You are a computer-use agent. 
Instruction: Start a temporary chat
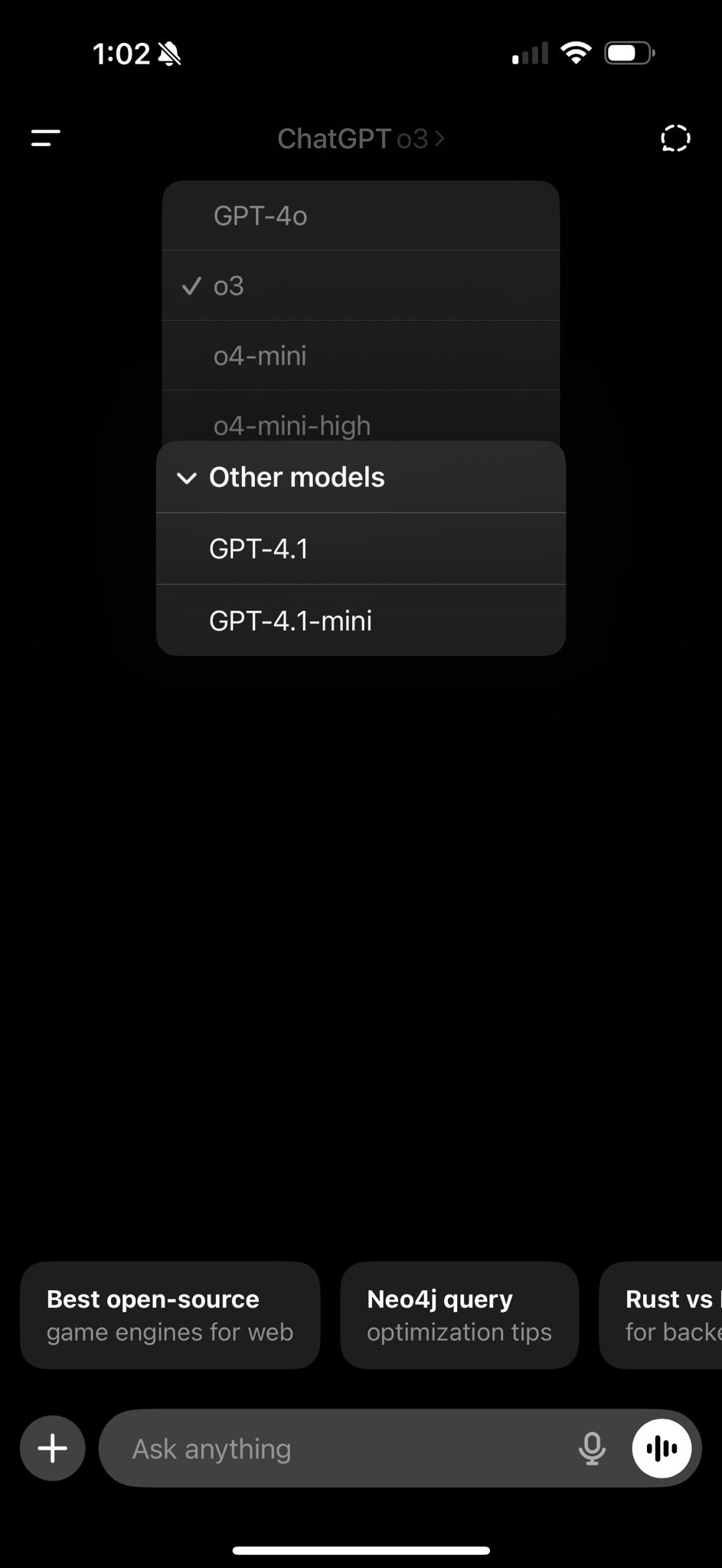point(675,138)
